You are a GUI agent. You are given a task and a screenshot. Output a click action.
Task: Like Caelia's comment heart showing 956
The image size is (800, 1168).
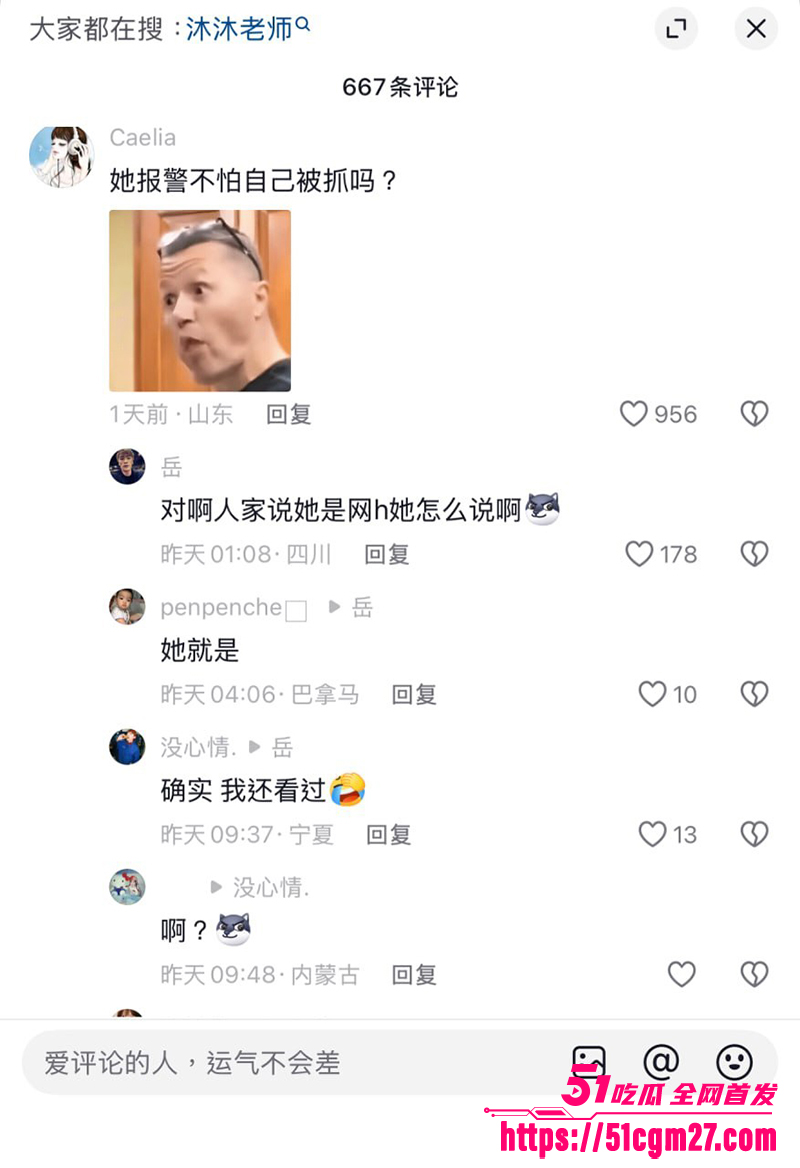click(634, 414)
